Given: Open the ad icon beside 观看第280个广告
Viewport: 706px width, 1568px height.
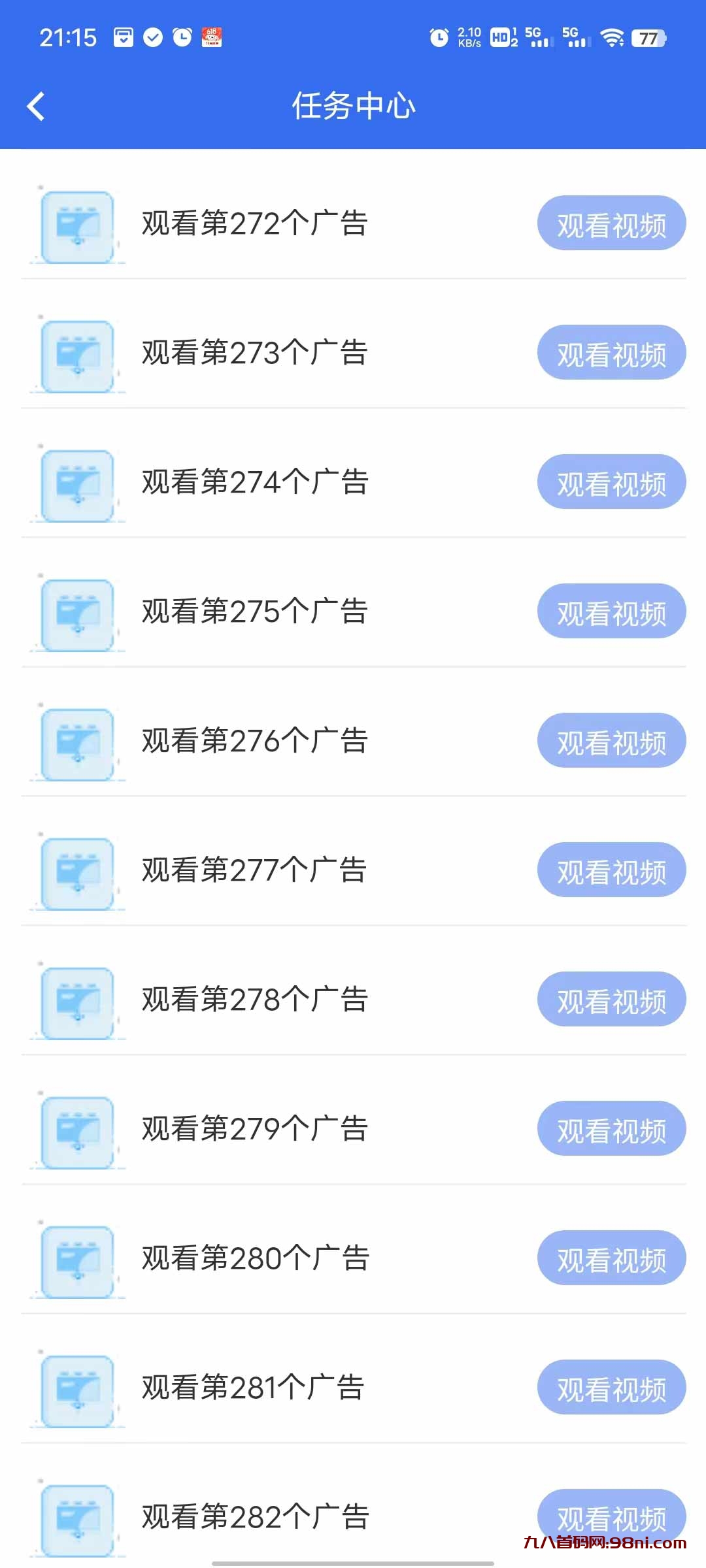Looking at the screenshot, I should (77, 1258).
